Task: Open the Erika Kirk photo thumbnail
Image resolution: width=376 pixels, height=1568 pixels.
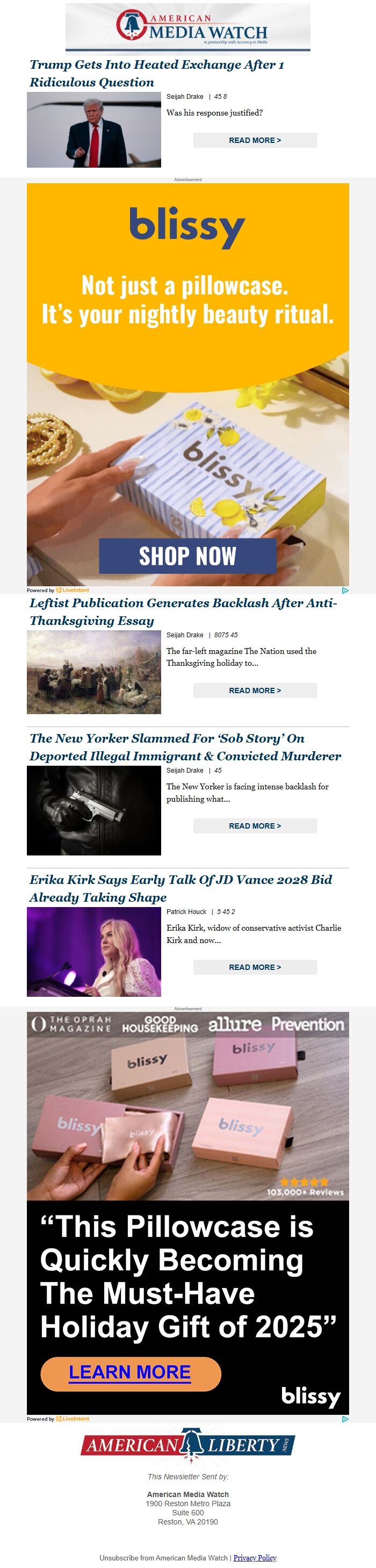Action: point(93,952)
